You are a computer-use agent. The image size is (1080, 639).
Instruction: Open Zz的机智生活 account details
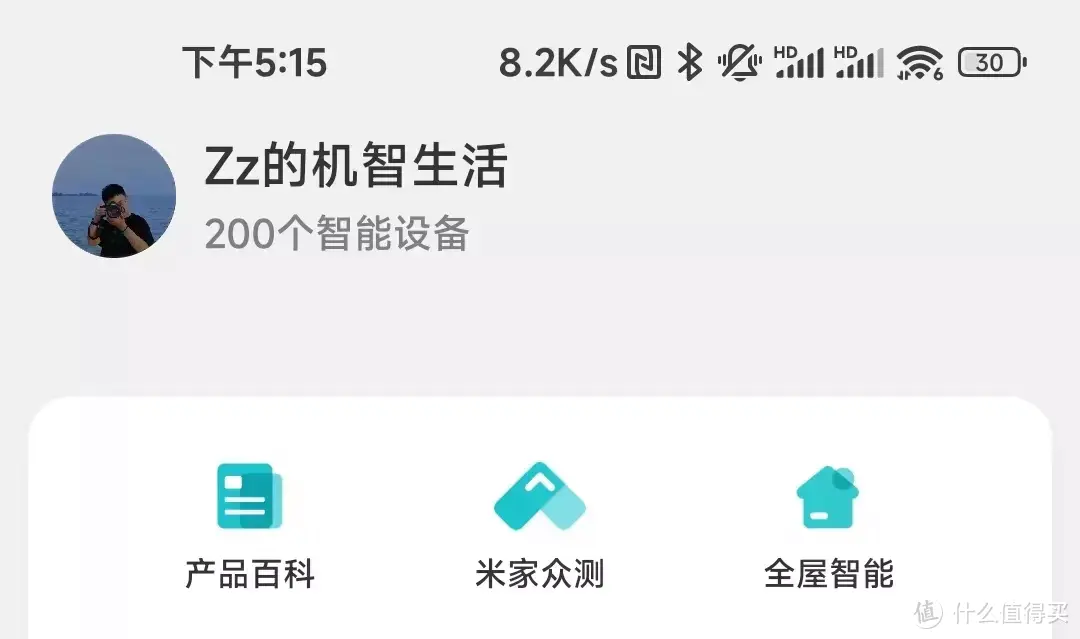[356, 168]
